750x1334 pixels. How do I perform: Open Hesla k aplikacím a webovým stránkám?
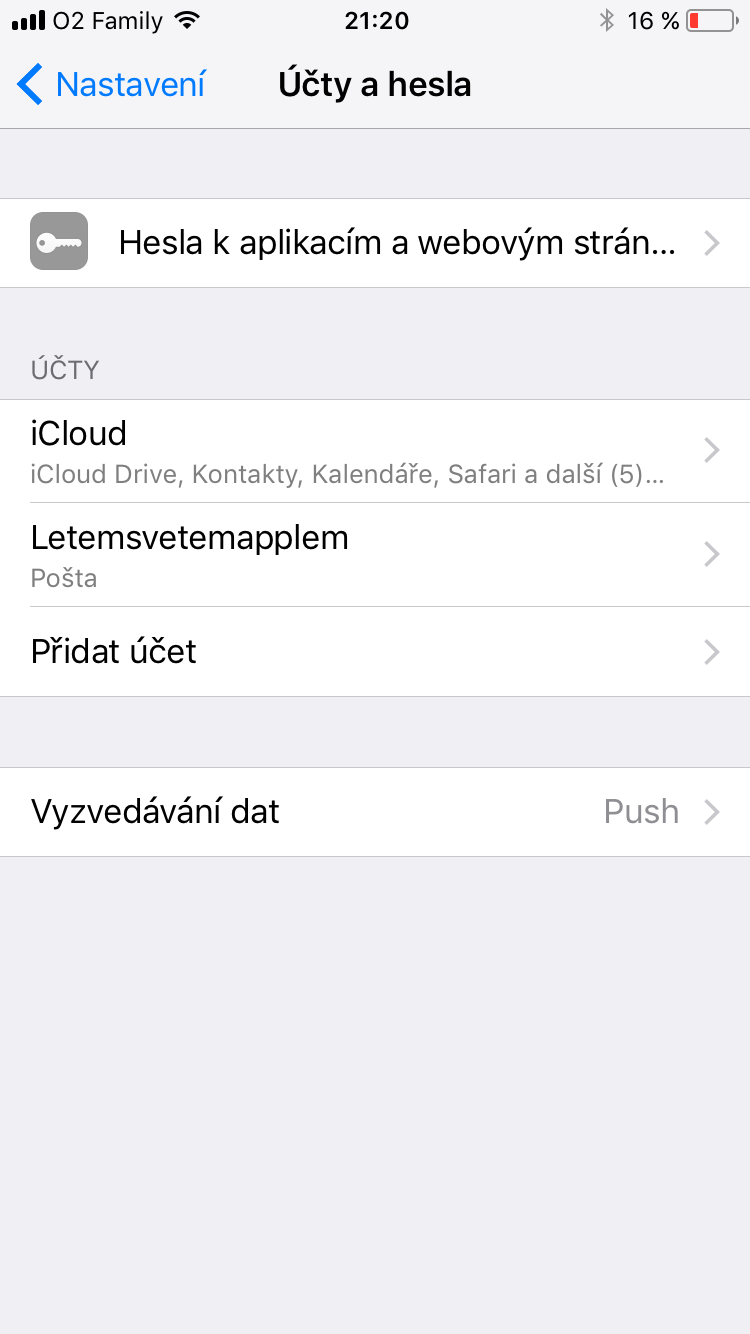tap(375, 243)
